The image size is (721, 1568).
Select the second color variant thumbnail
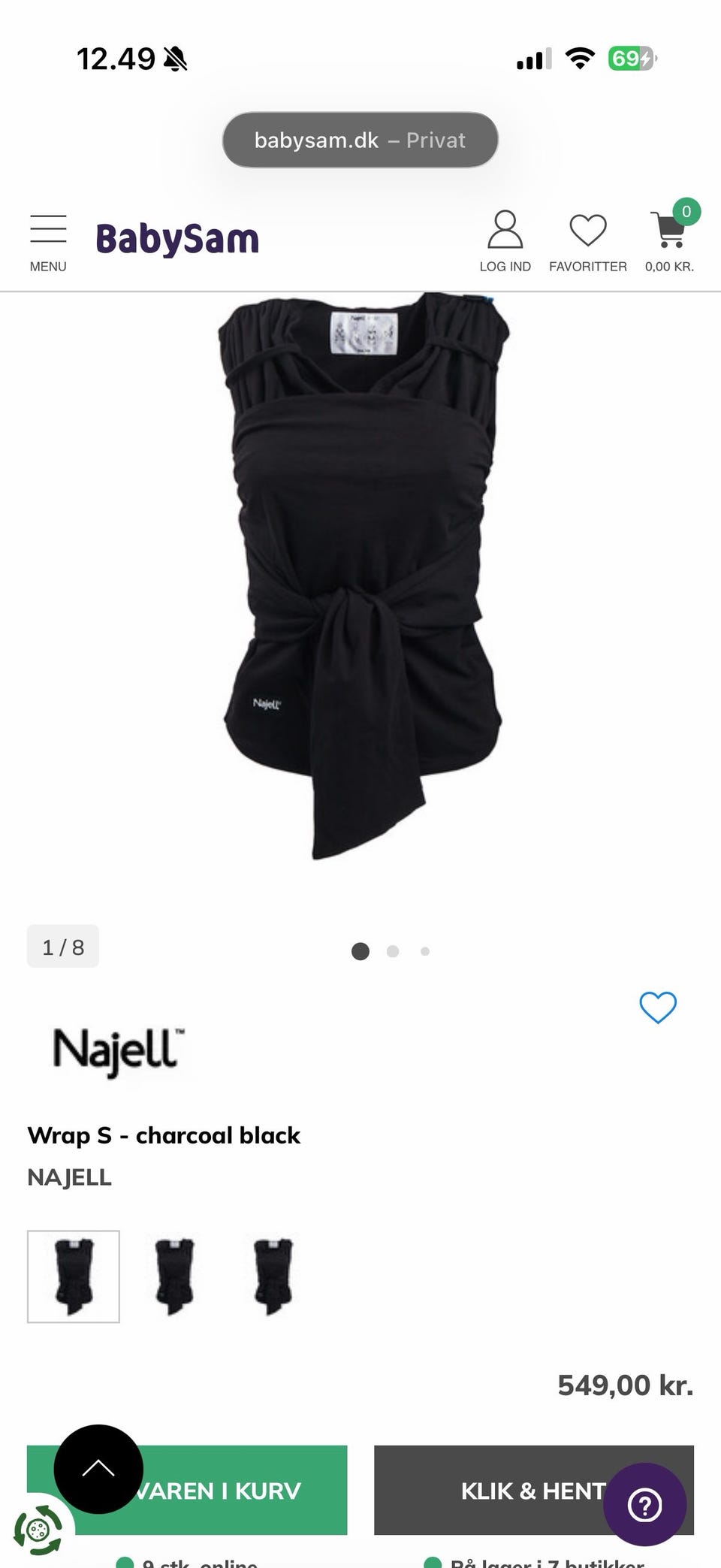(174, 1276)
